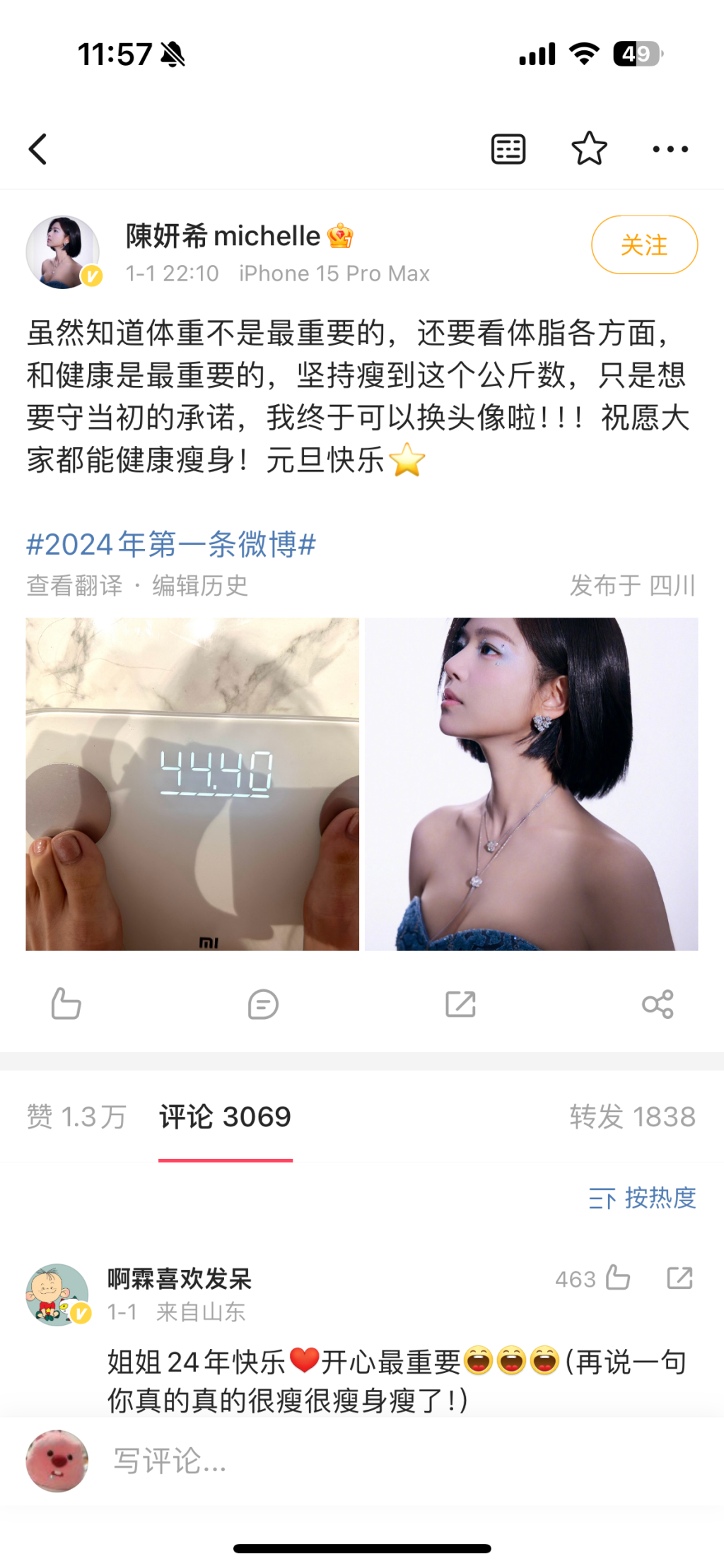Tap 查看翻译 to translate the post

pyautogui.click(x=74, y=586)
